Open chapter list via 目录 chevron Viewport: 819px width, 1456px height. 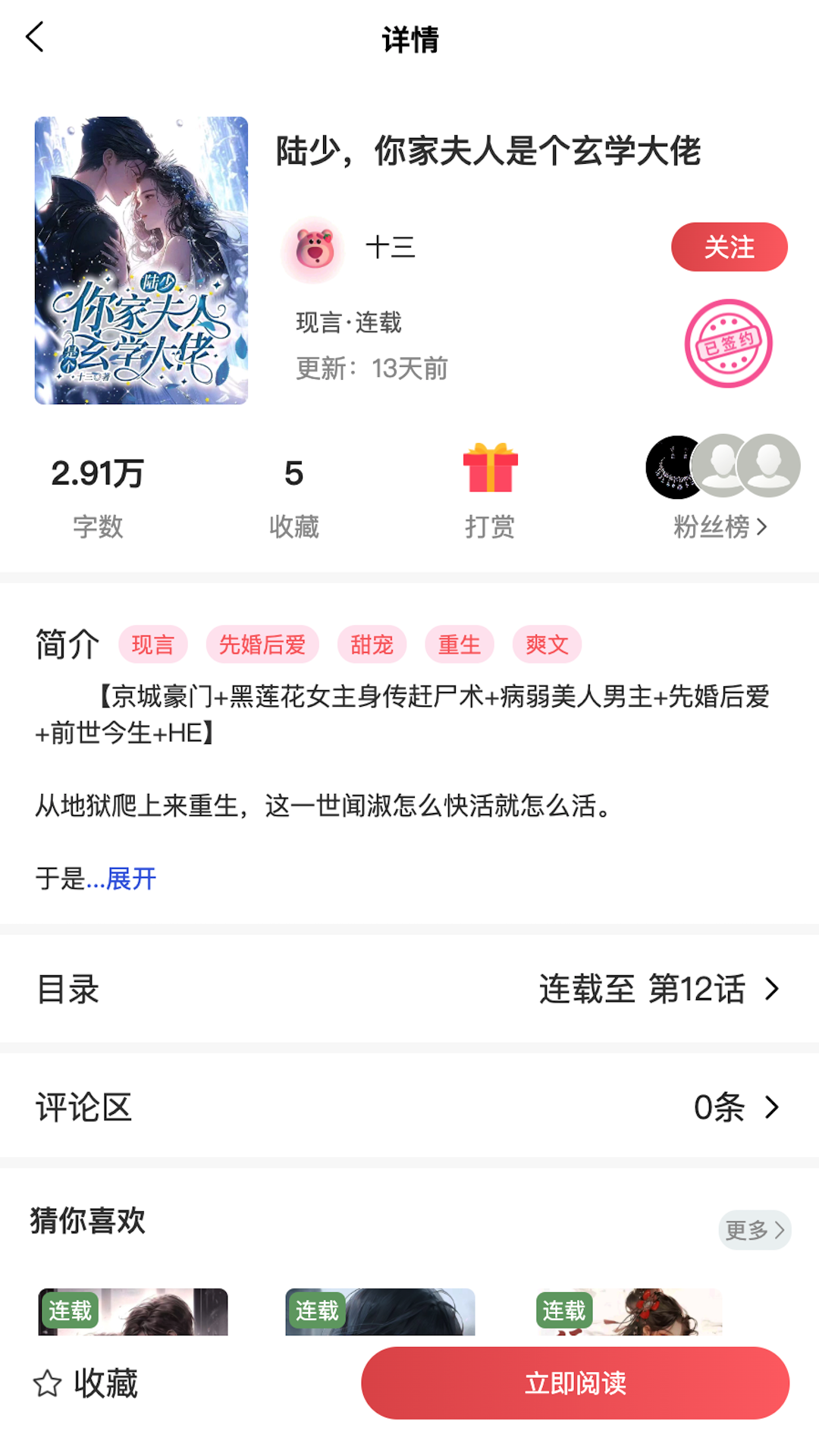click(772, 988)
